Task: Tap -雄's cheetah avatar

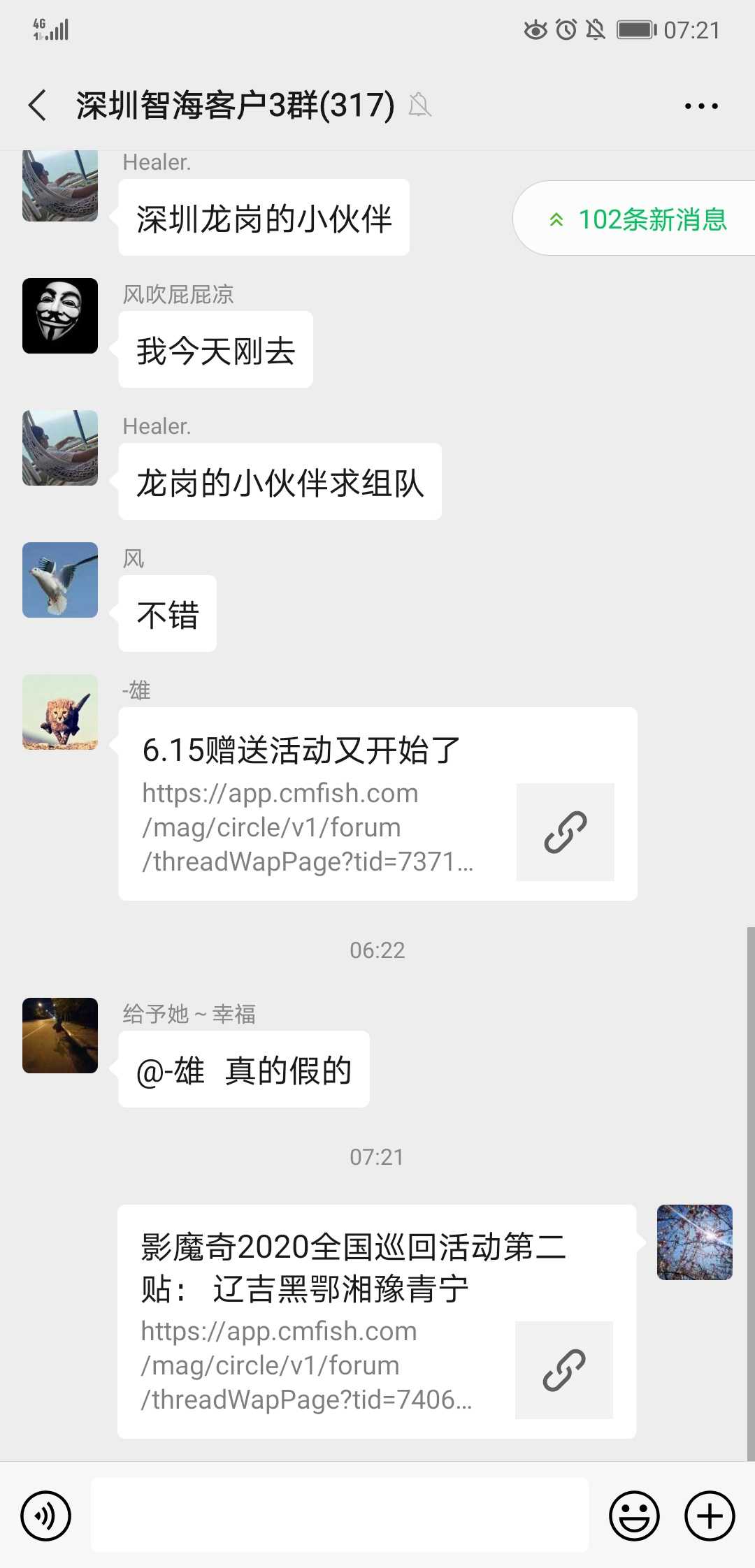Action: [x=60, y=712]
